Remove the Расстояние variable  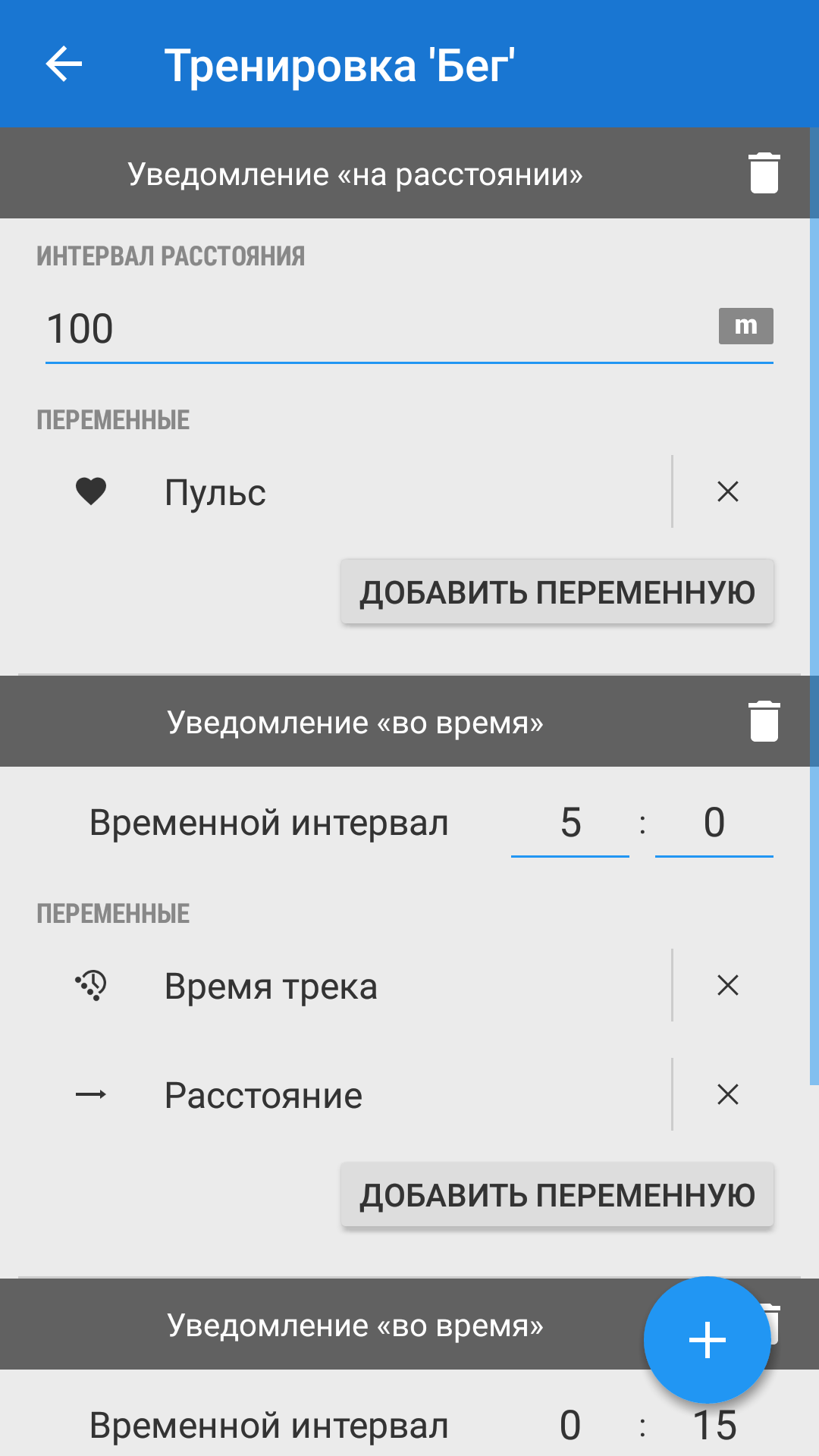(727, 1095)
